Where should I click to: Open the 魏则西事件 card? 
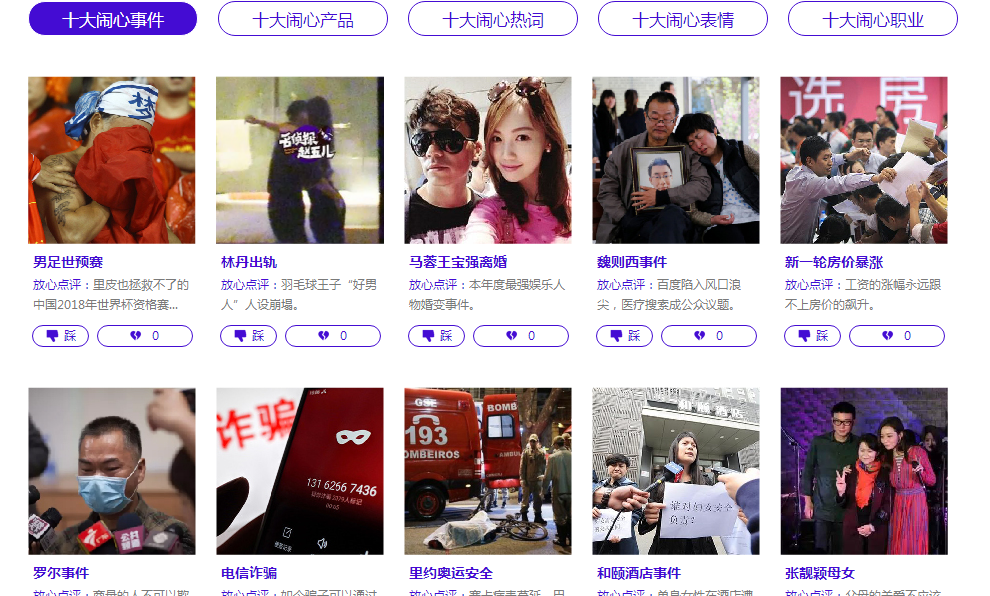click(x=675, y=160)
